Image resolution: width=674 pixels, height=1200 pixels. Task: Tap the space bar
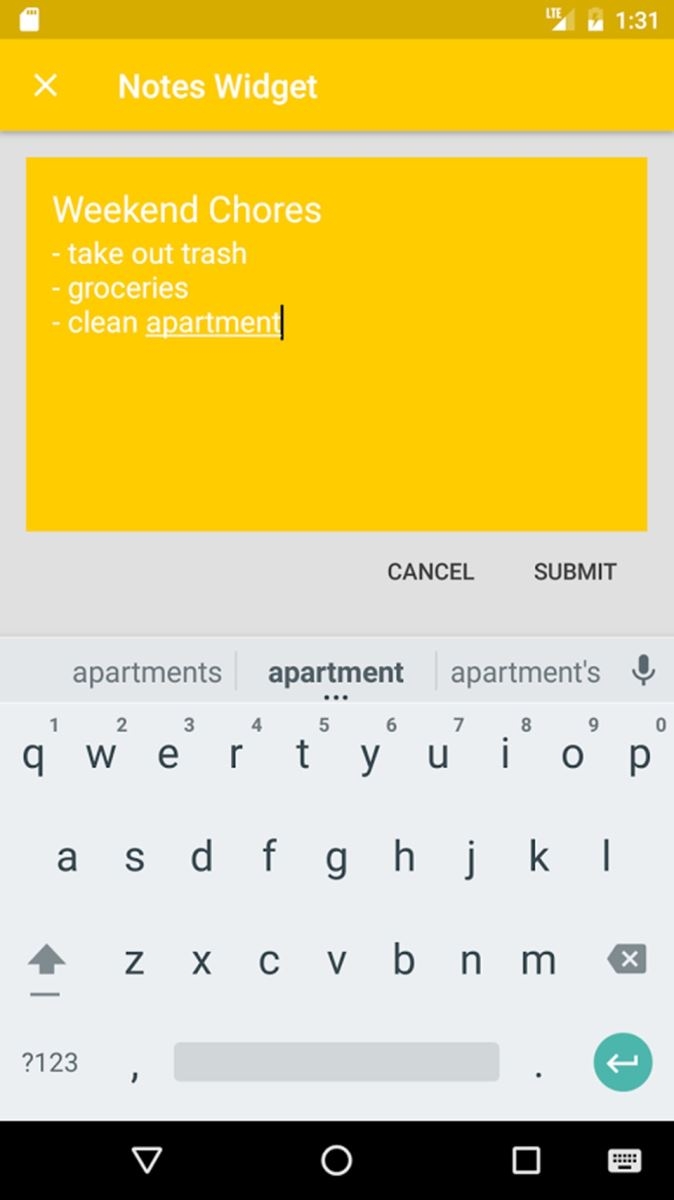[x=336, y=1062]
